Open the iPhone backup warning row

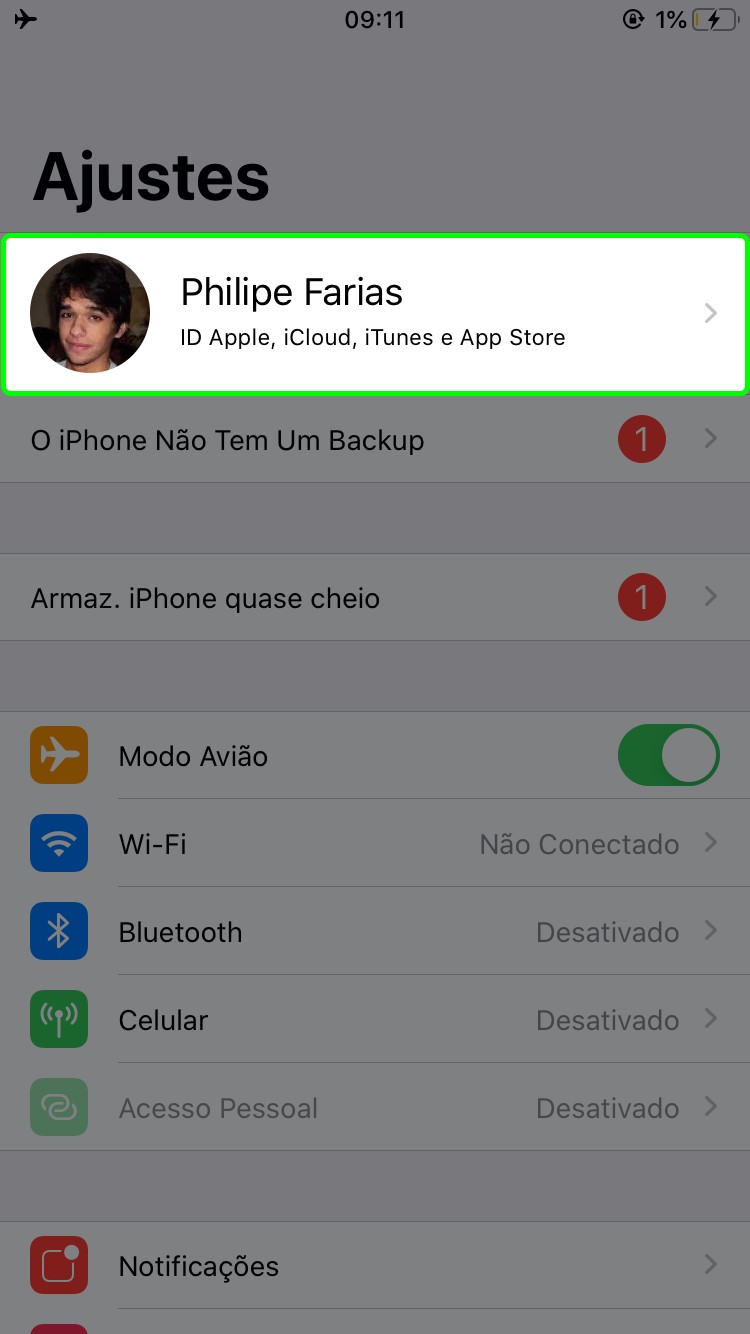374,440
